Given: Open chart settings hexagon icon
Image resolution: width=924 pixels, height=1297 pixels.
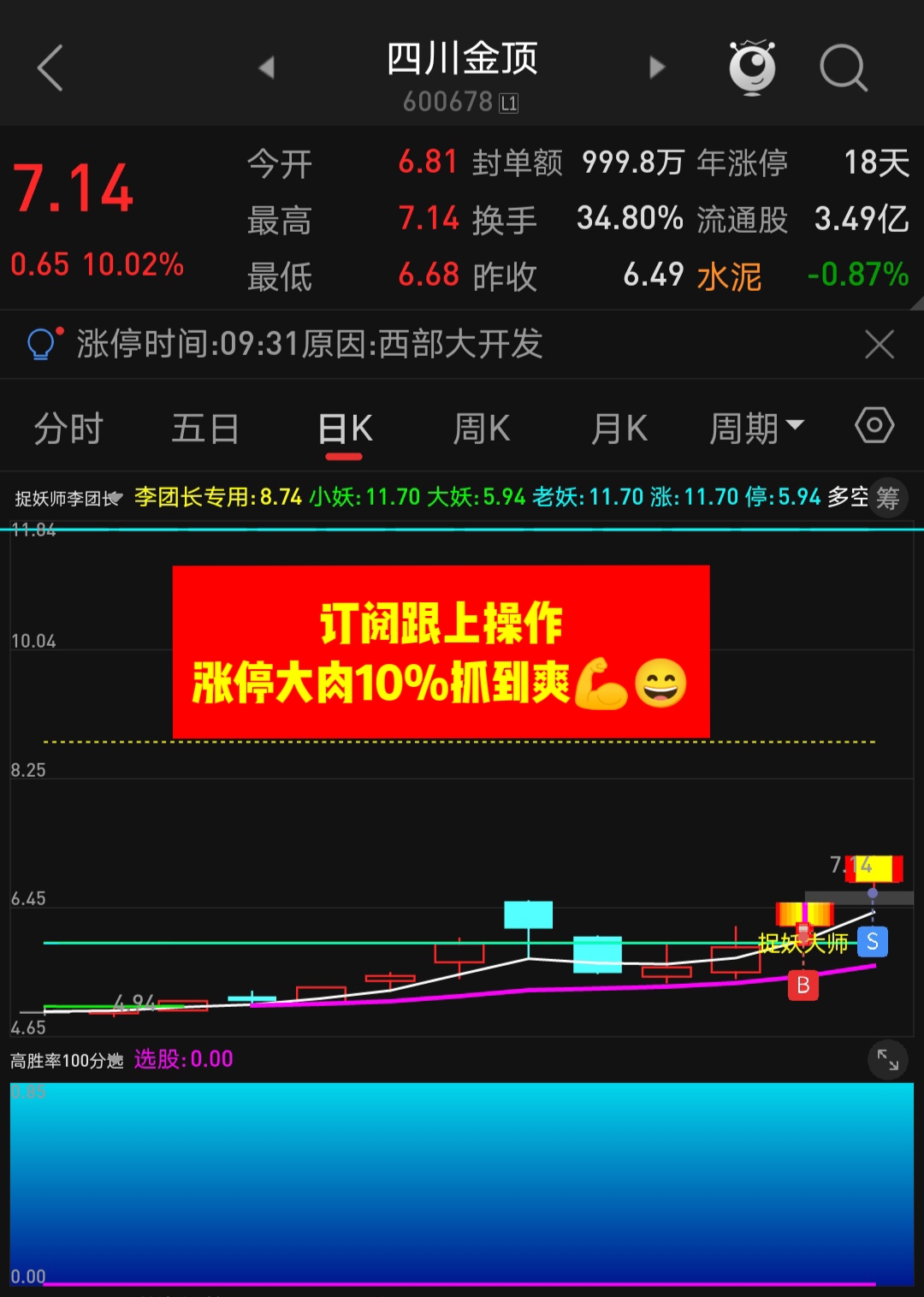Looking at the screenshot, I should (x=874, y=426).
